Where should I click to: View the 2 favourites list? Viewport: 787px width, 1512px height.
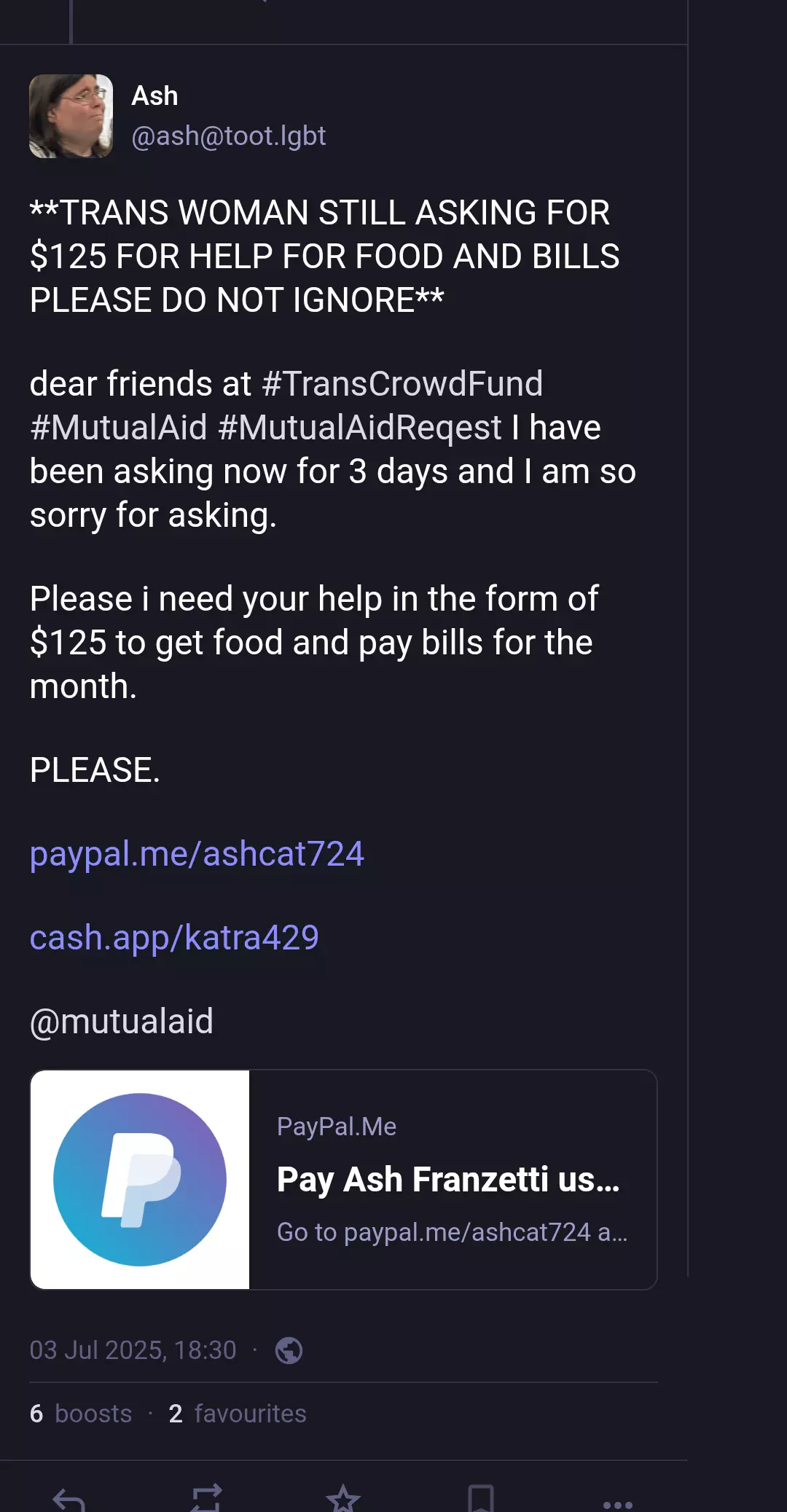(238, 1414)
